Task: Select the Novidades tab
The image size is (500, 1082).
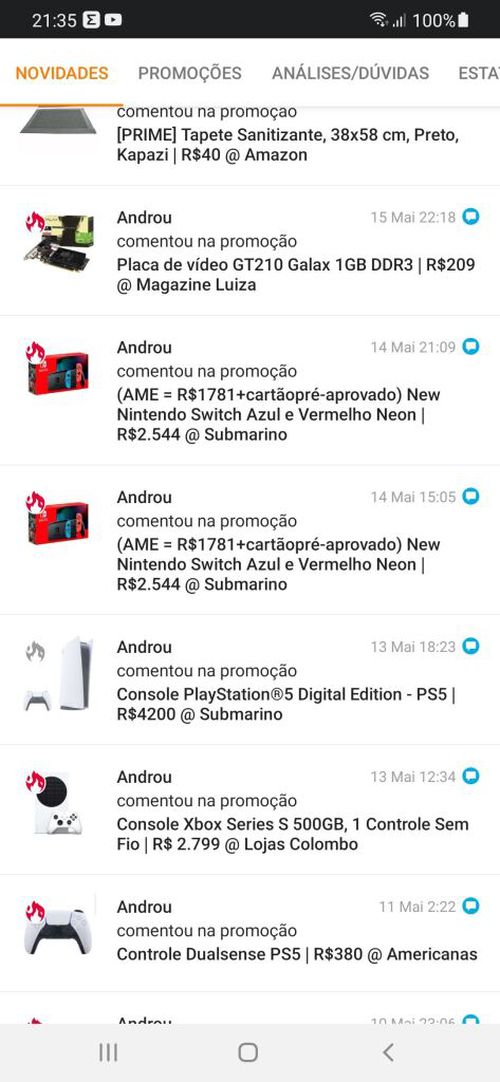Action: click(62, 73)
